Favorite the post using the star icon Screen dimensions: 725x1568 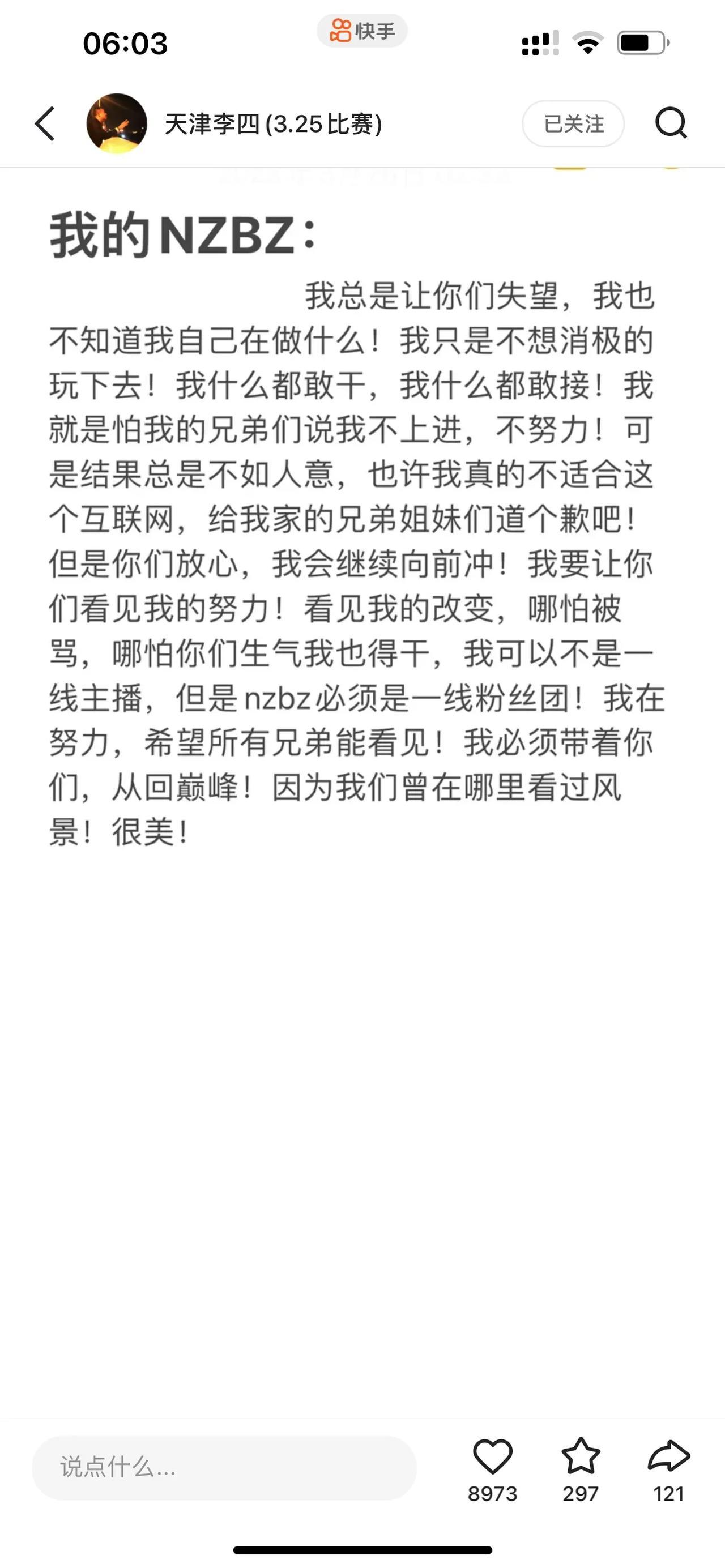tap(580, 1456)
